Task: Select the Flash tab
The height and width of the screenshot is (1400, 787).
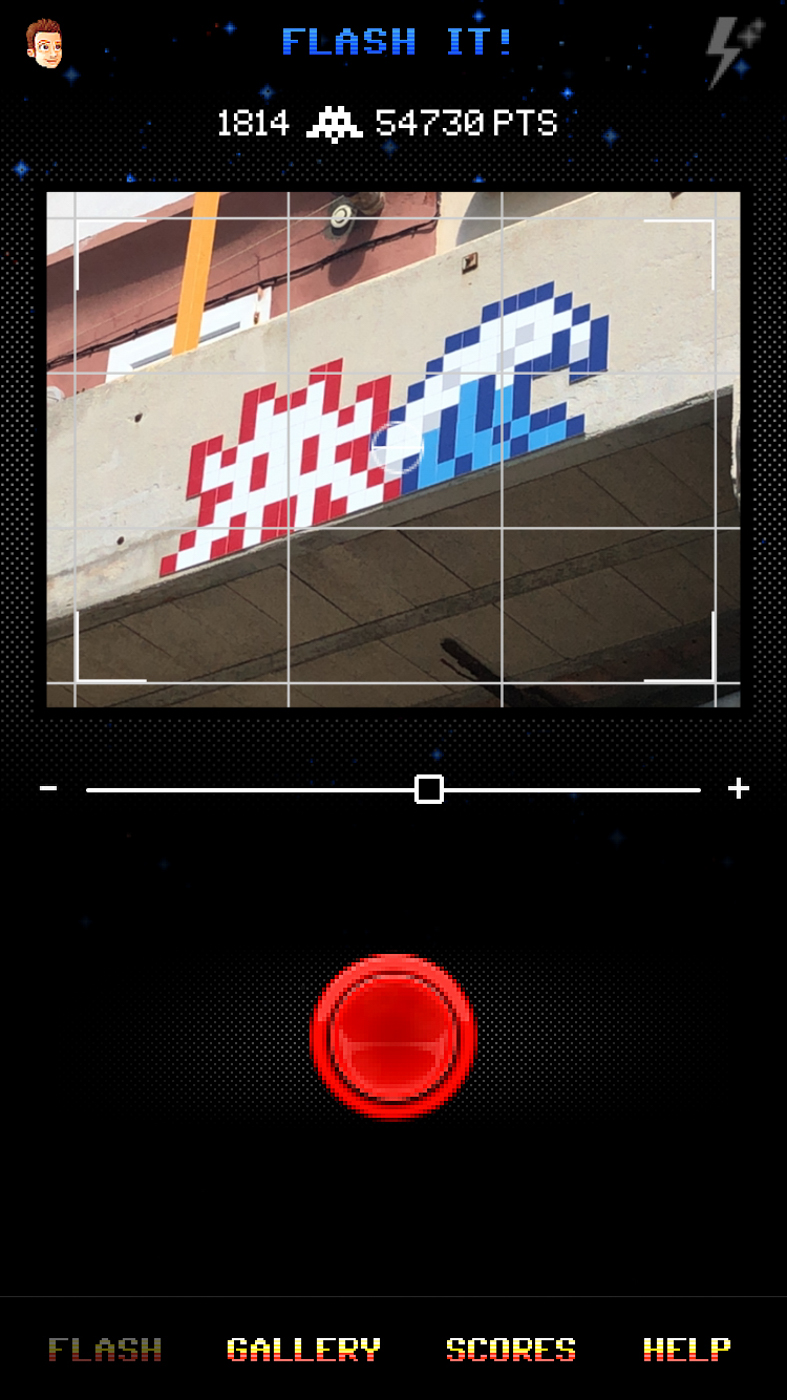Action: click(105, 1350)
